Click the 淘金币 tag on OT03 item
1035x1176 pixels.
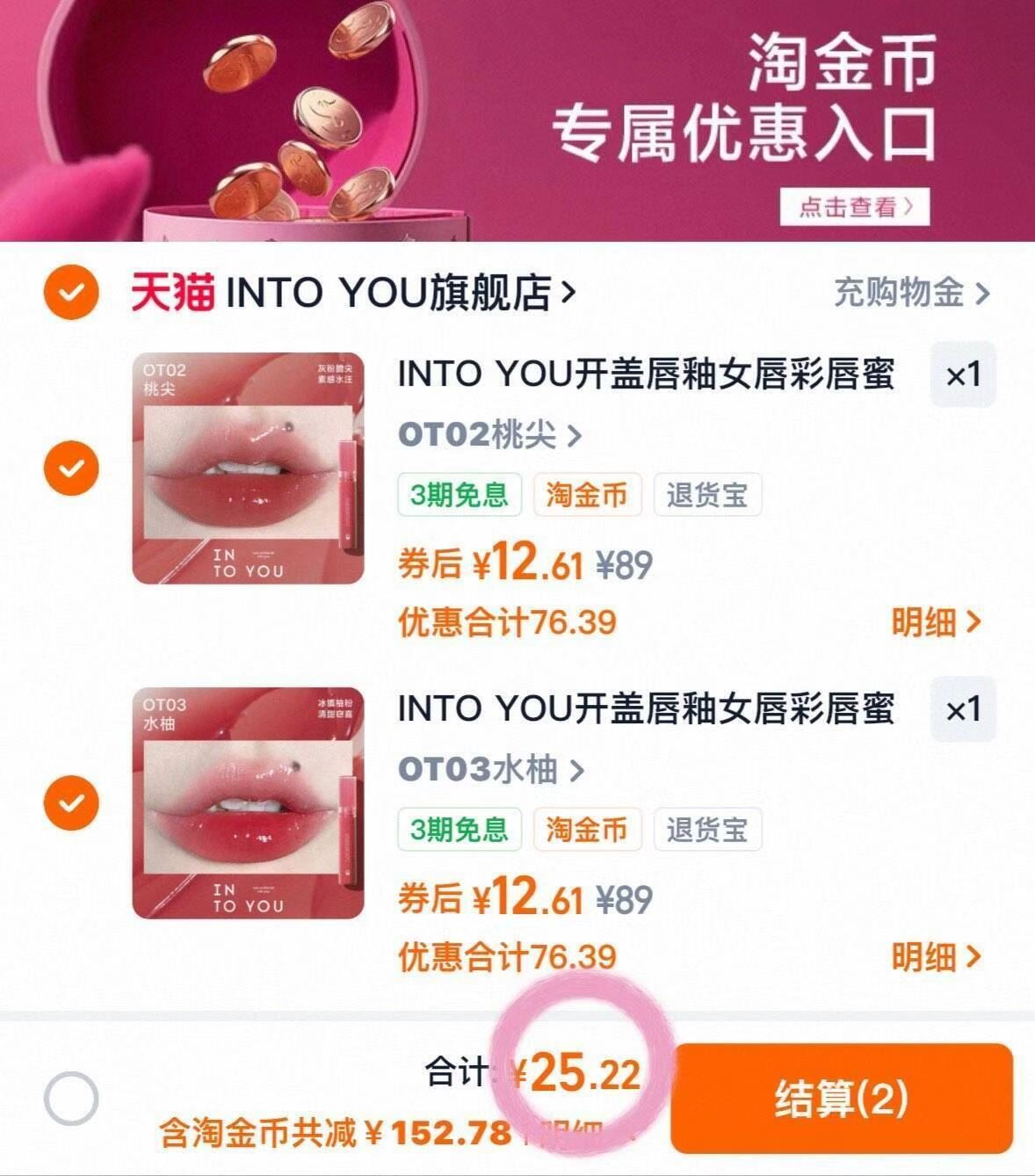click(587, 830)
